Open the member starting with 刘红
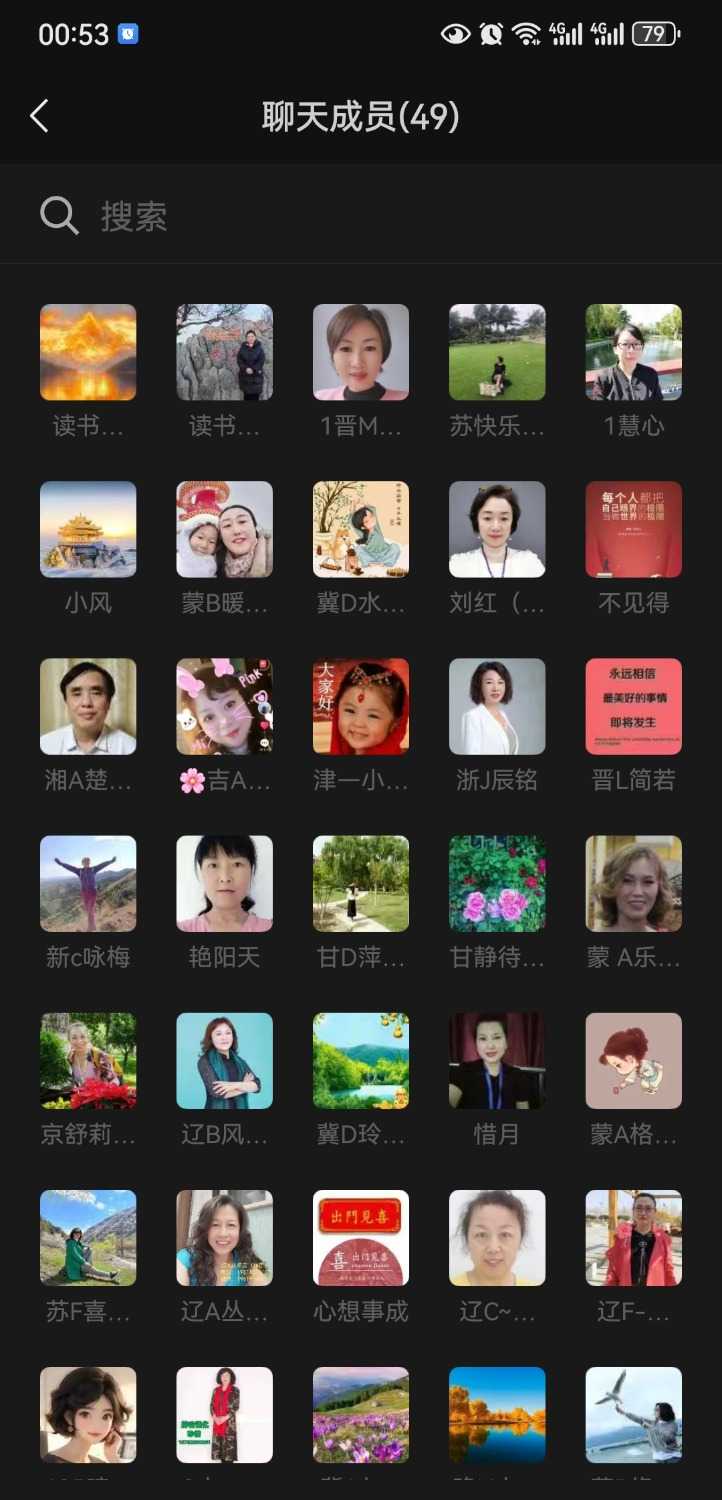Viewport: 722px width, 1500px height. tap(497, 530)
